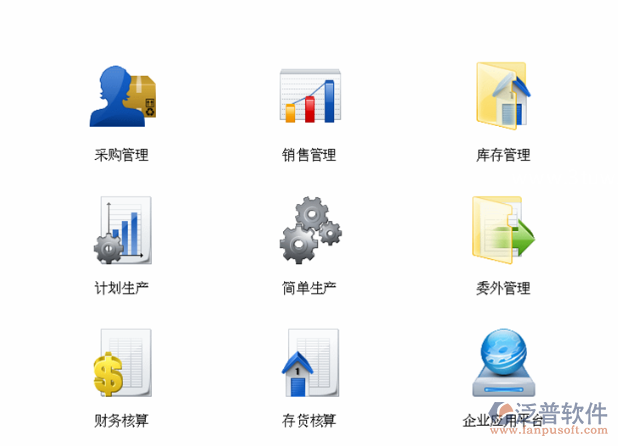The width and height of the screenshot is (618, 446).
Task: Open 委外管理 outsourcing module
Action: tap(503, 231)
